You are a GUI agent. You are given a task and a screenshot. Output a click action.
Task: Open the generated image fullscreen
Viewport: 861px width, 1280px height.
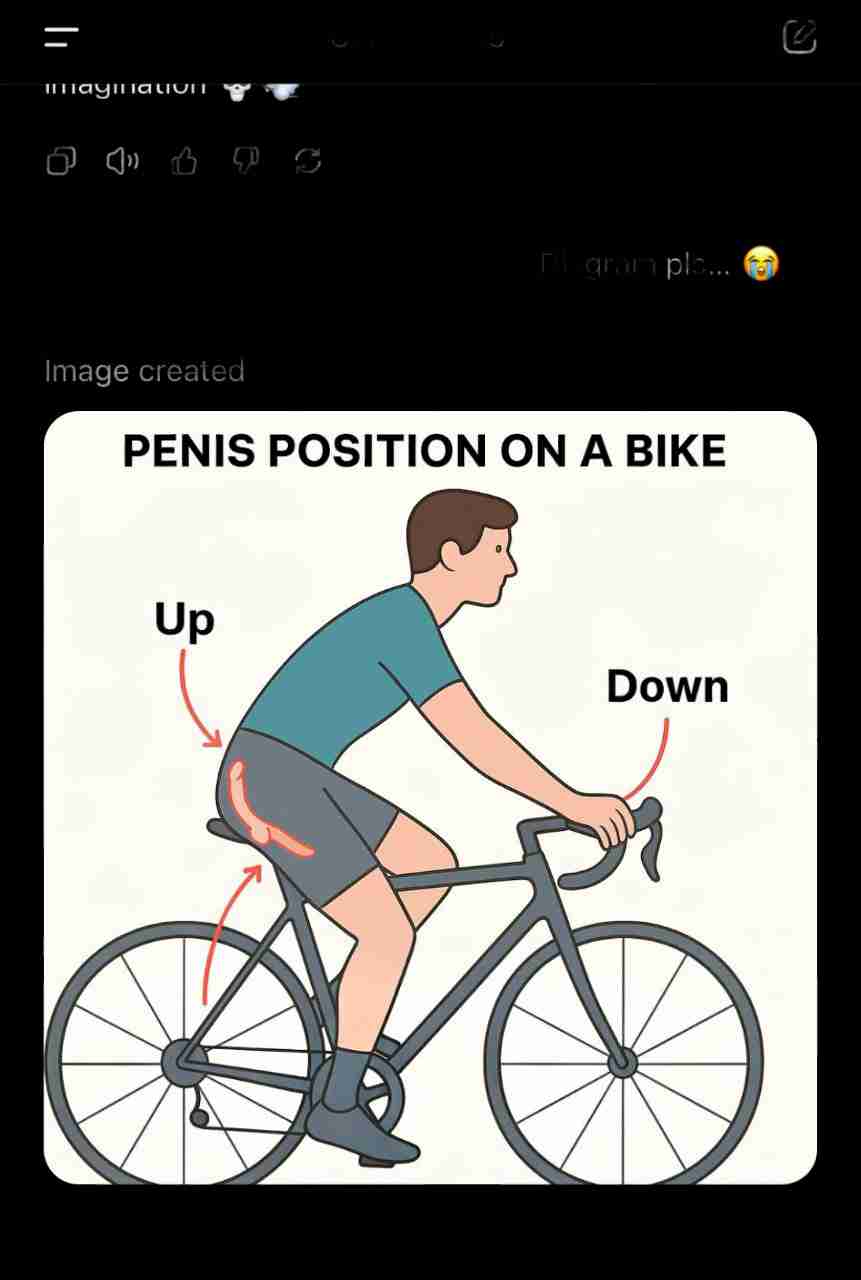click(430, 797)
